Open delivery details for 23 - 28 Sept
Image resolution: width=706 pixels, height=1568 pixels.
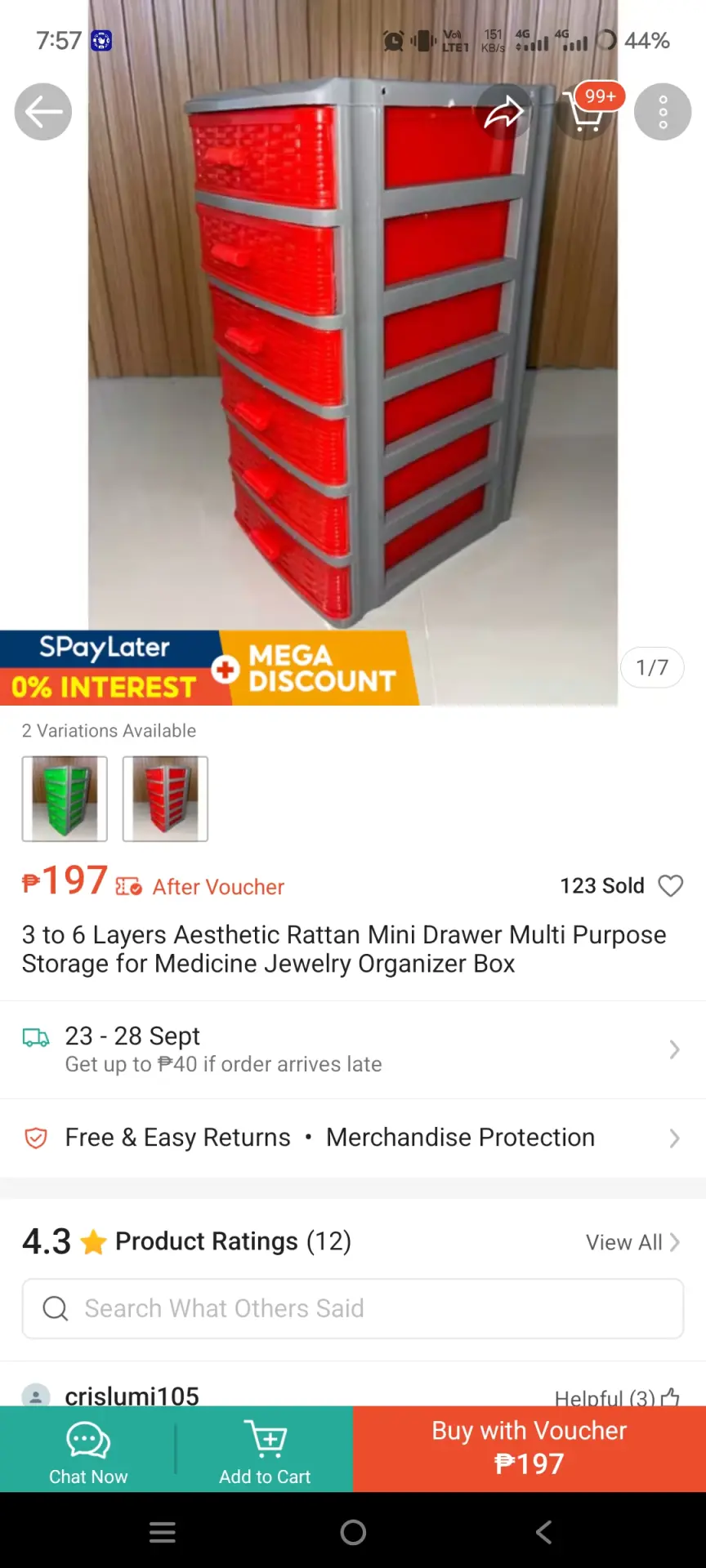[x=353, y=1049]
